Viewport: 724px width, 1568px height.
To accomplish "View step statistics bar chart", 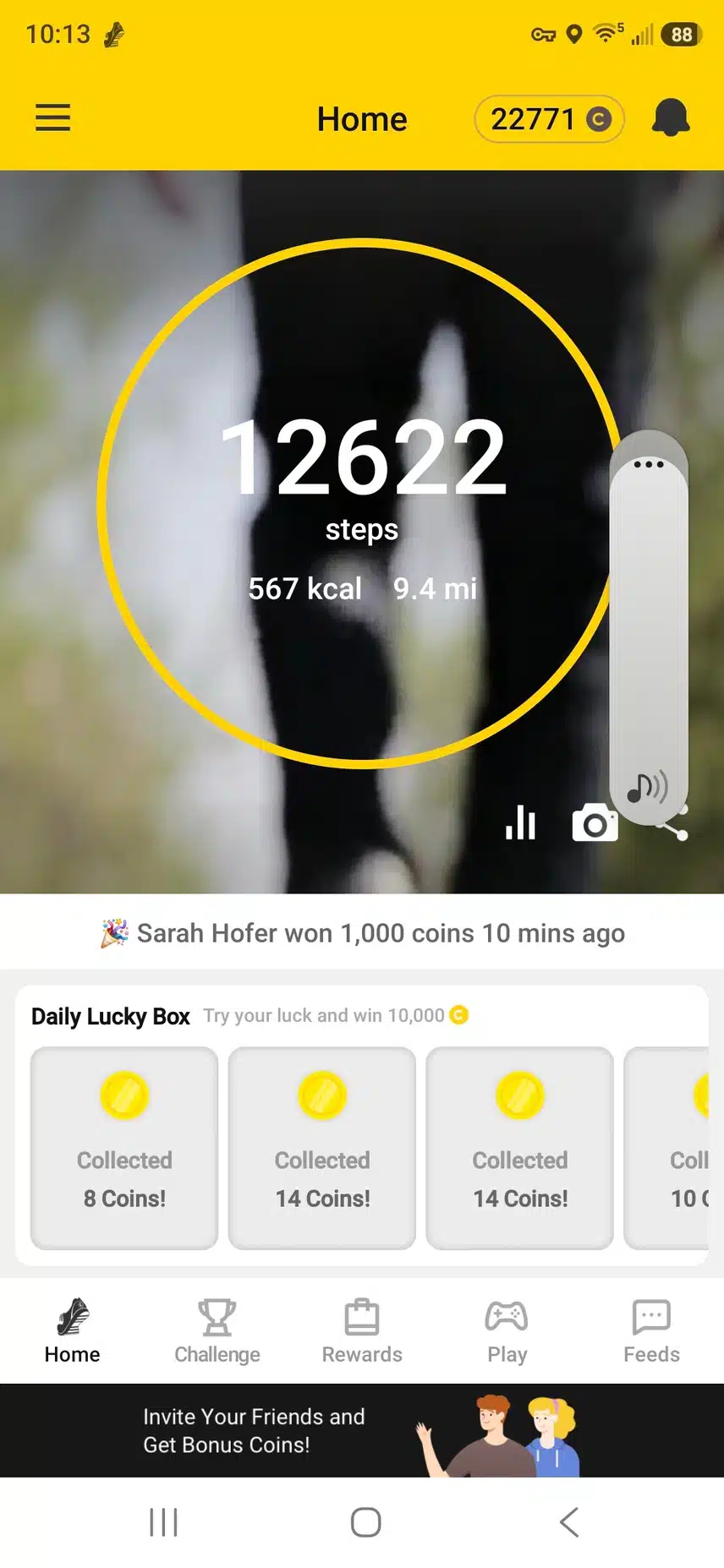I will (520, 822).
